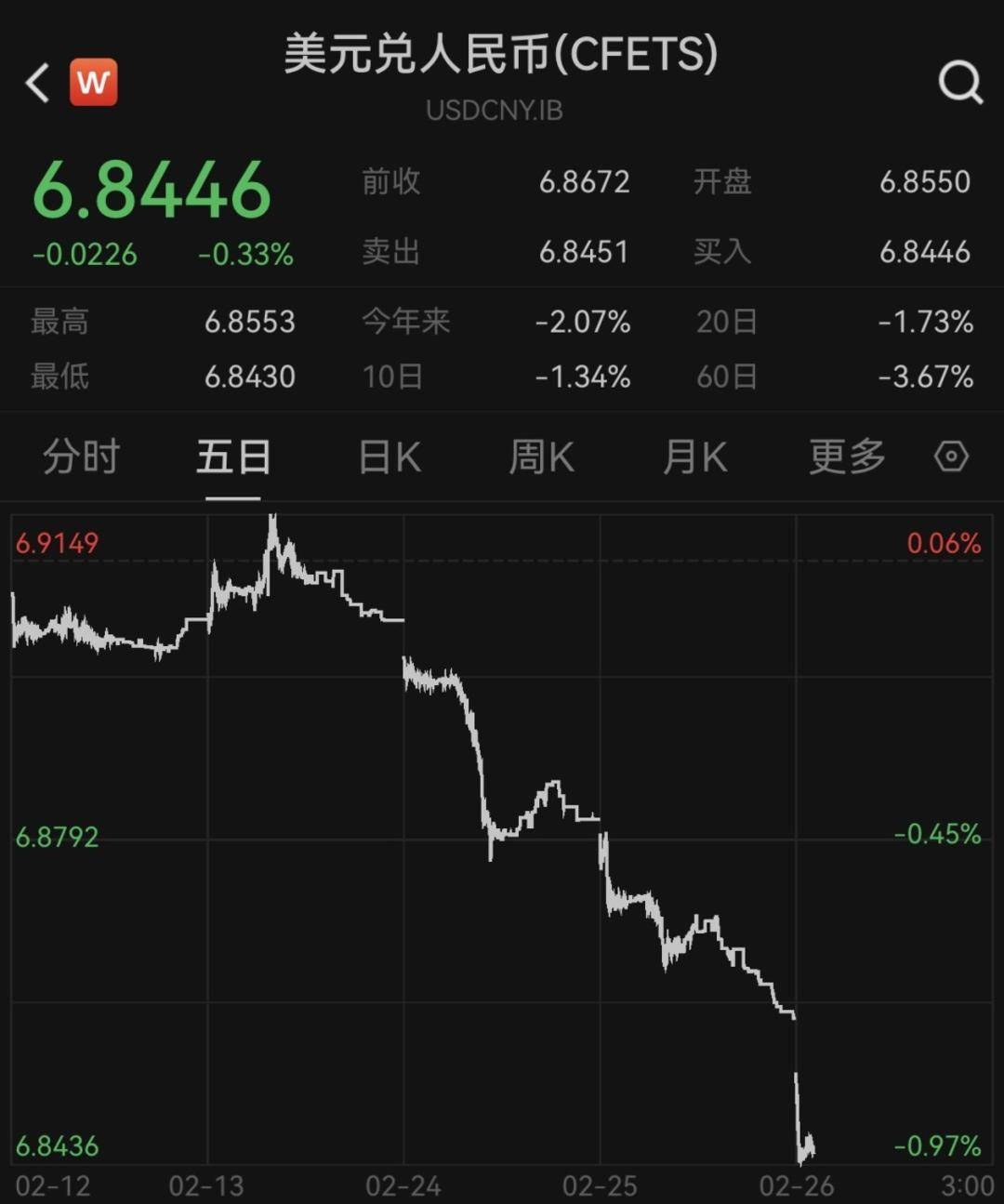Open the 周K chart tab

541,457
